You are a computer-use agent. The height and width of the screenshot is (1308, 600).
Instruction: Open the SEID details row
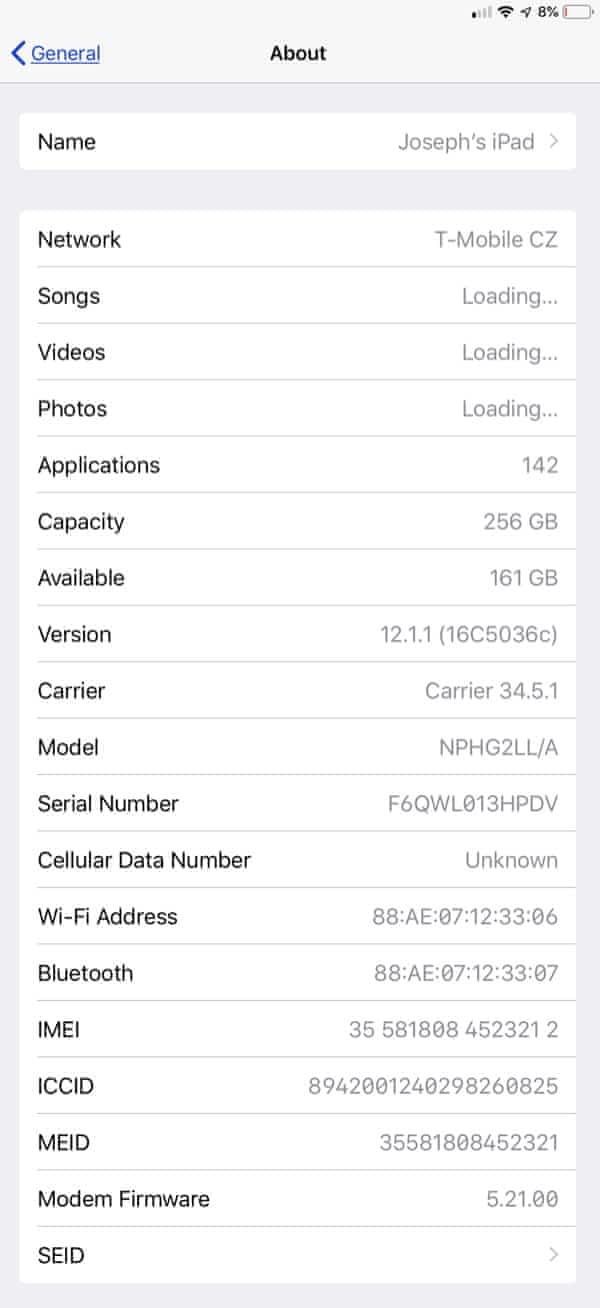[x=297, y=1255]
